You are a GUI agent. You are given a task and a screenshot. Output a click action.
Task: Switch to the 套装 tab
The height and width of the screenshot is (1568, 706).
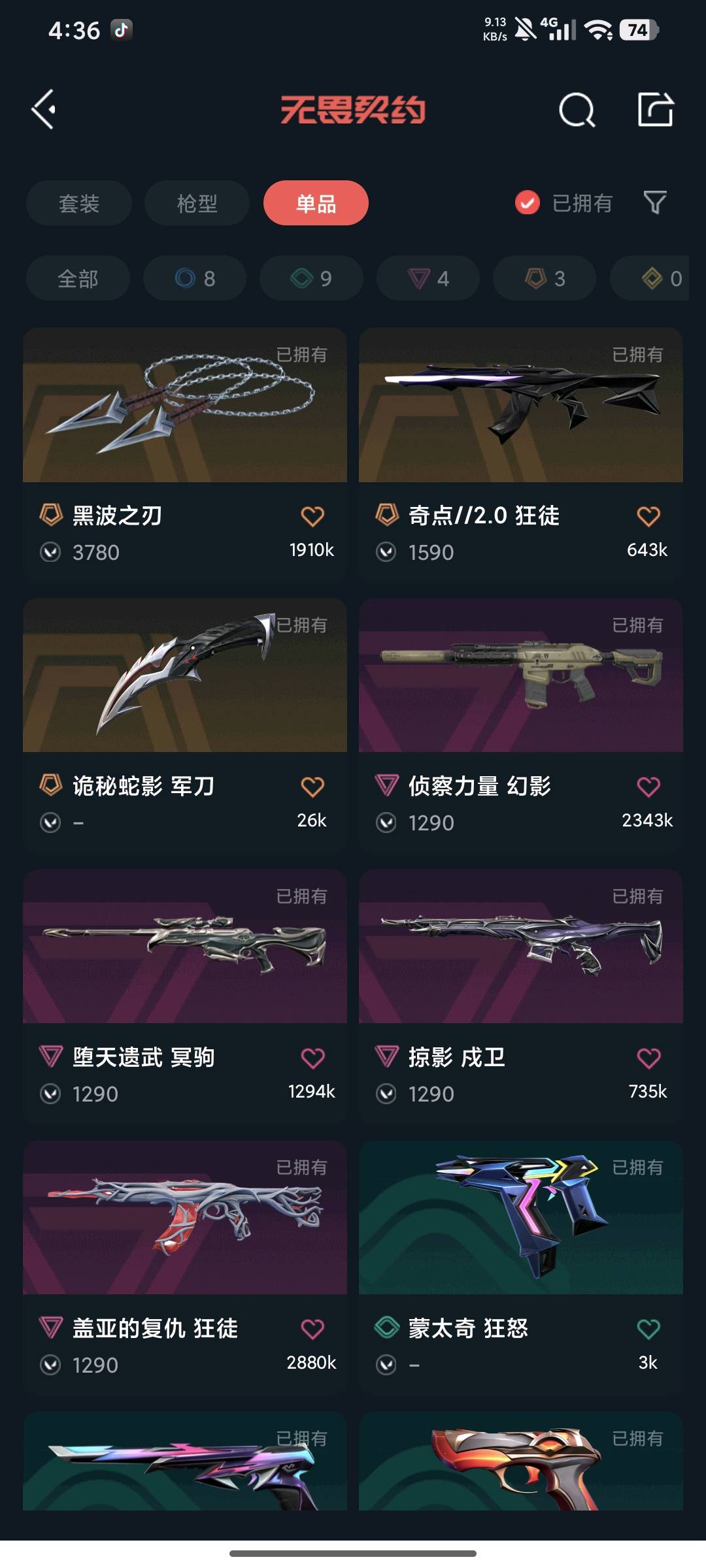coord(79,203)
